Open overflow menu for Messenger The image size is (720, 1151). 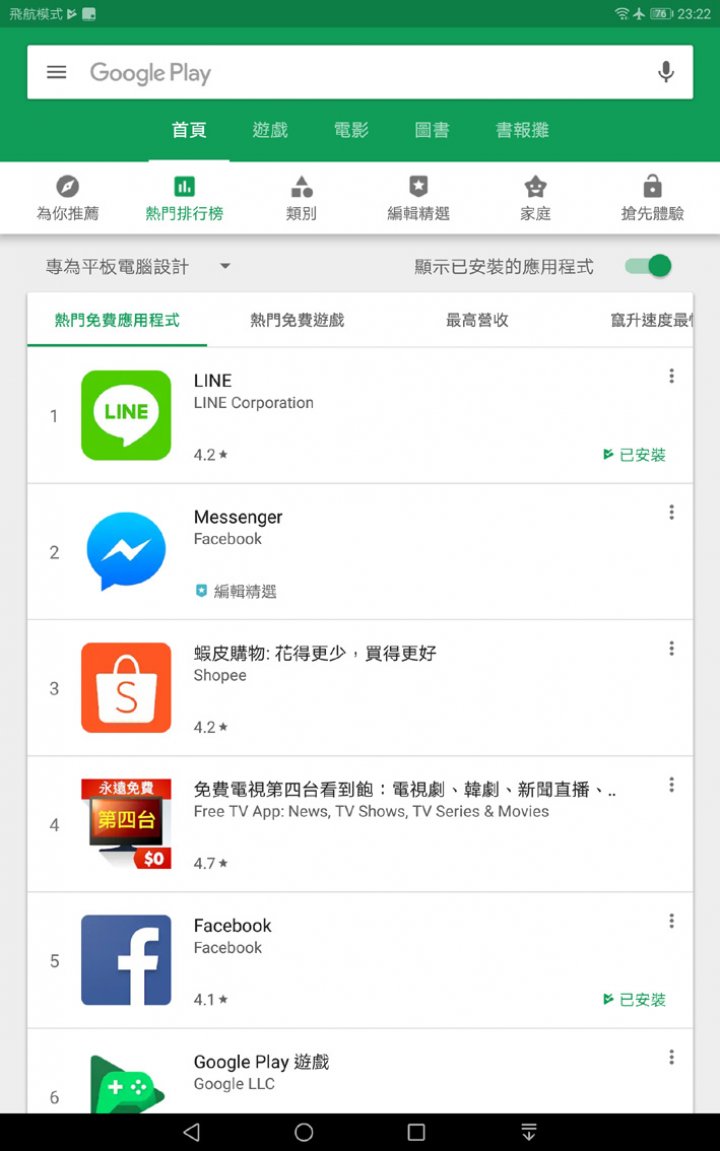tap(671, 512)
